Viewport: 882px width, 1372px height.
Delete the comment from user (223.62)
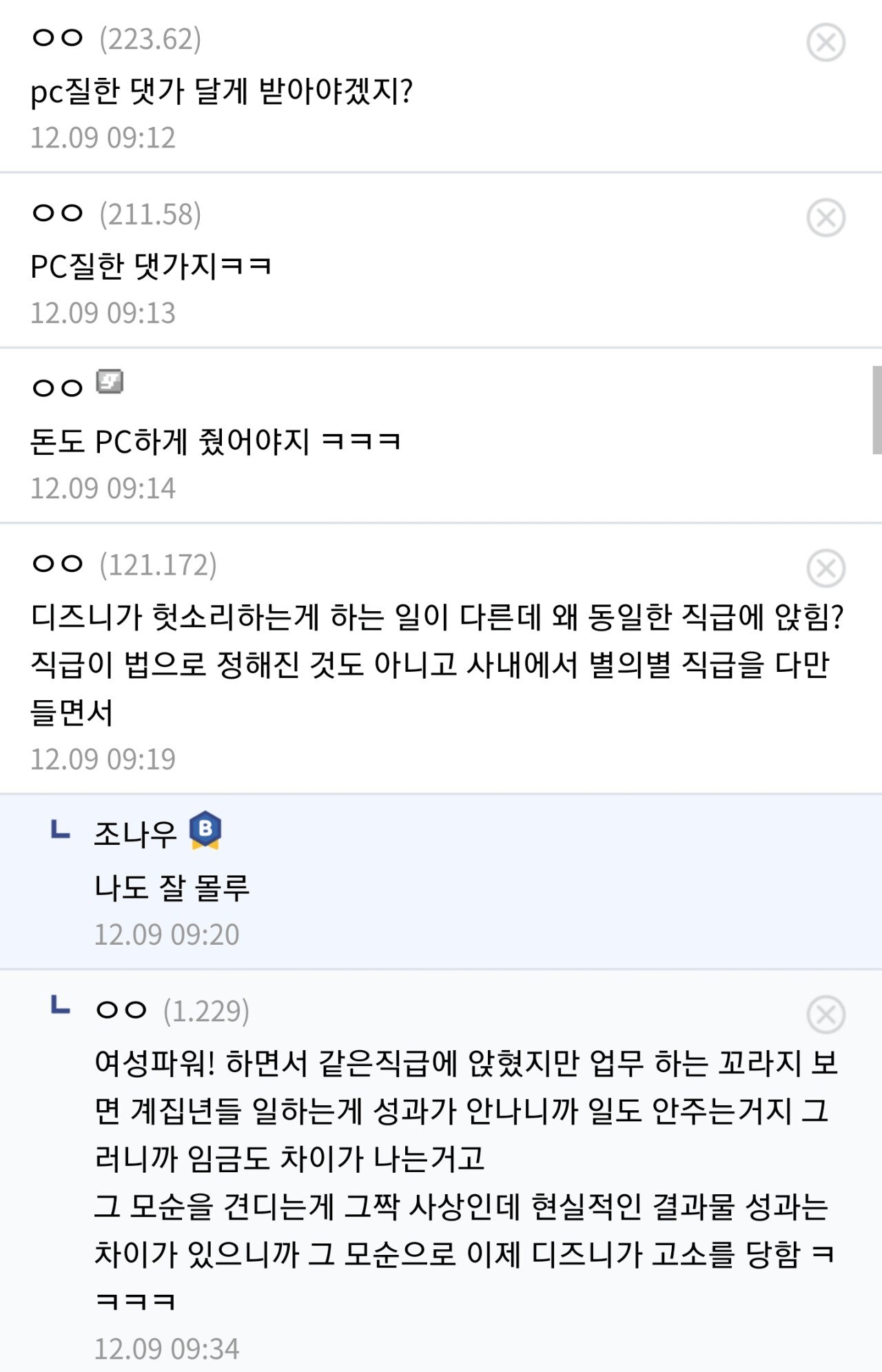[x=825, y=43]
